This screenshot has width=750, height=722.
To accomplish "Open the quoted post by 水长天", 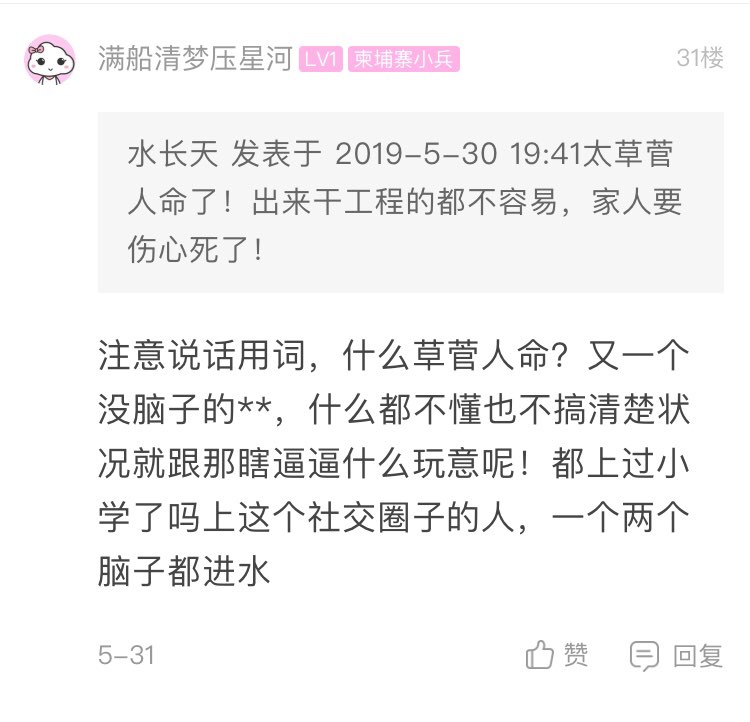I will (x=410, y=201).
